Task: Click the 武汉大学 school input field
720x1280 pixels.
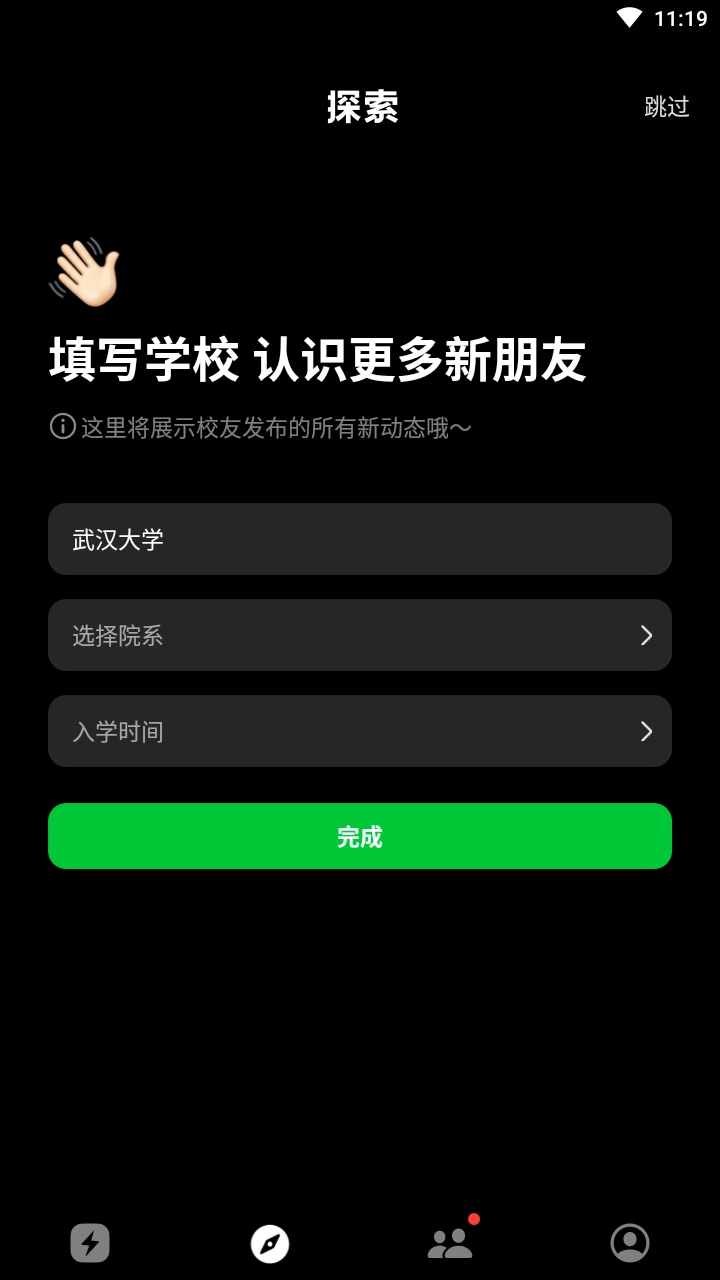Action: click(x=360, y=539)
